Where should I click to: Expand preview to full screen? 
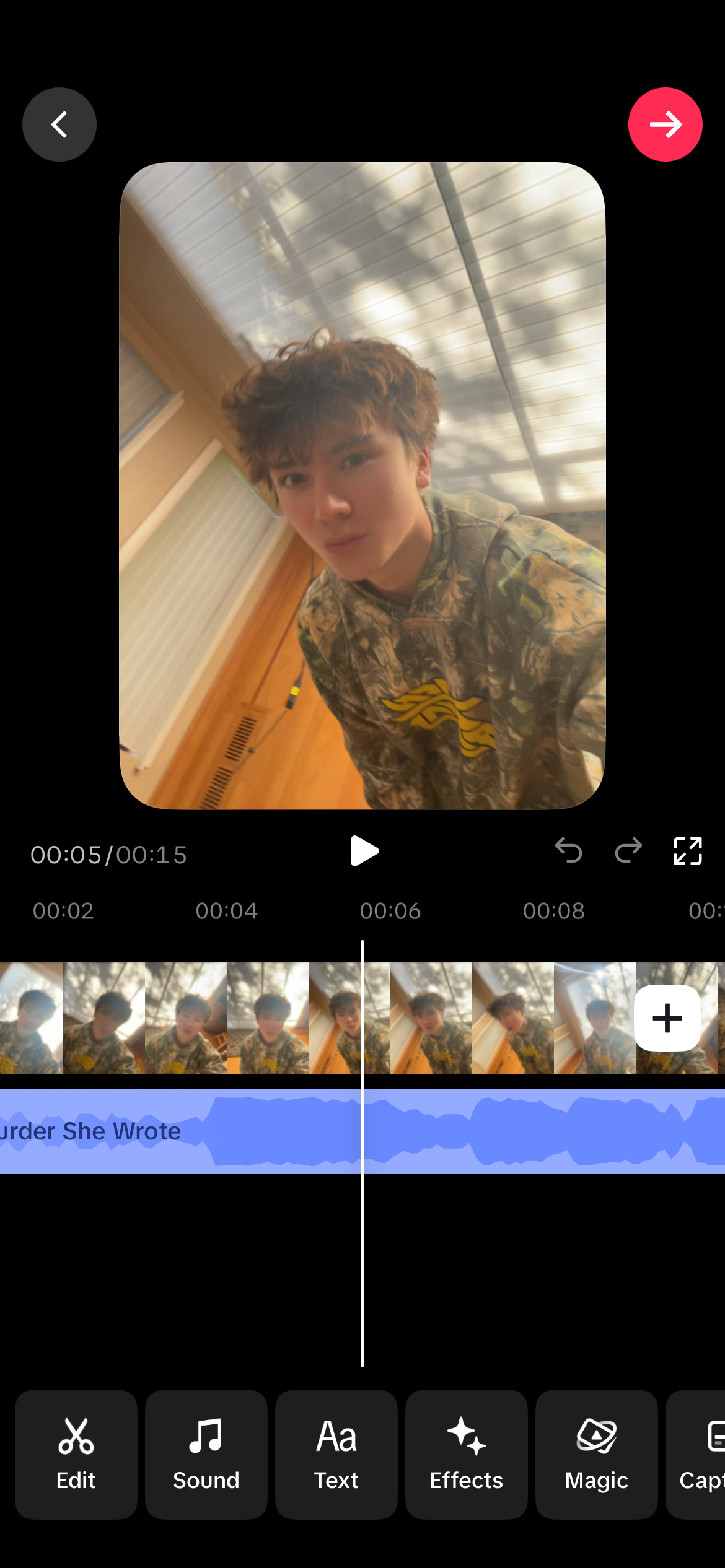click(688, 850)
